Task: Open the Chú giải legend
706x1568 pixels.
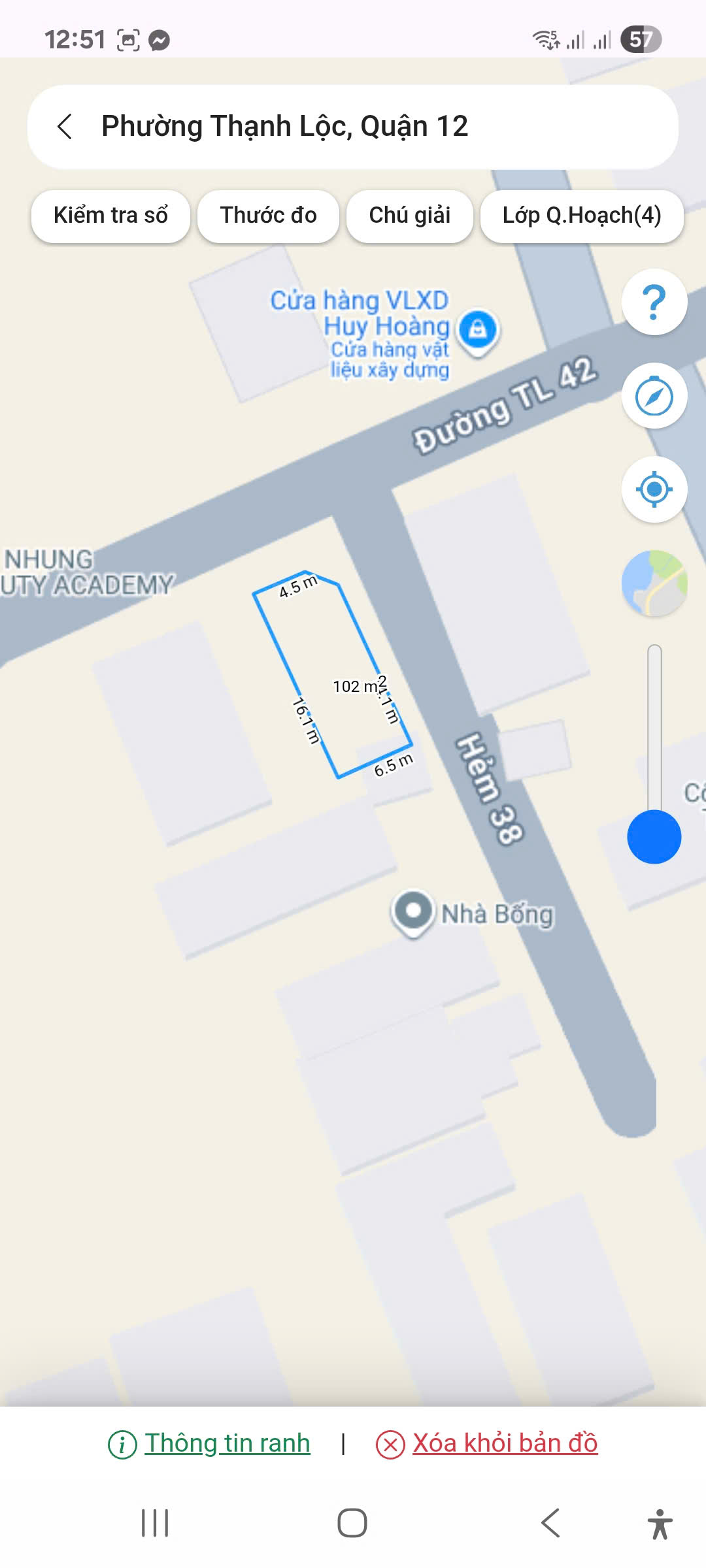Action: pos(409,216)
